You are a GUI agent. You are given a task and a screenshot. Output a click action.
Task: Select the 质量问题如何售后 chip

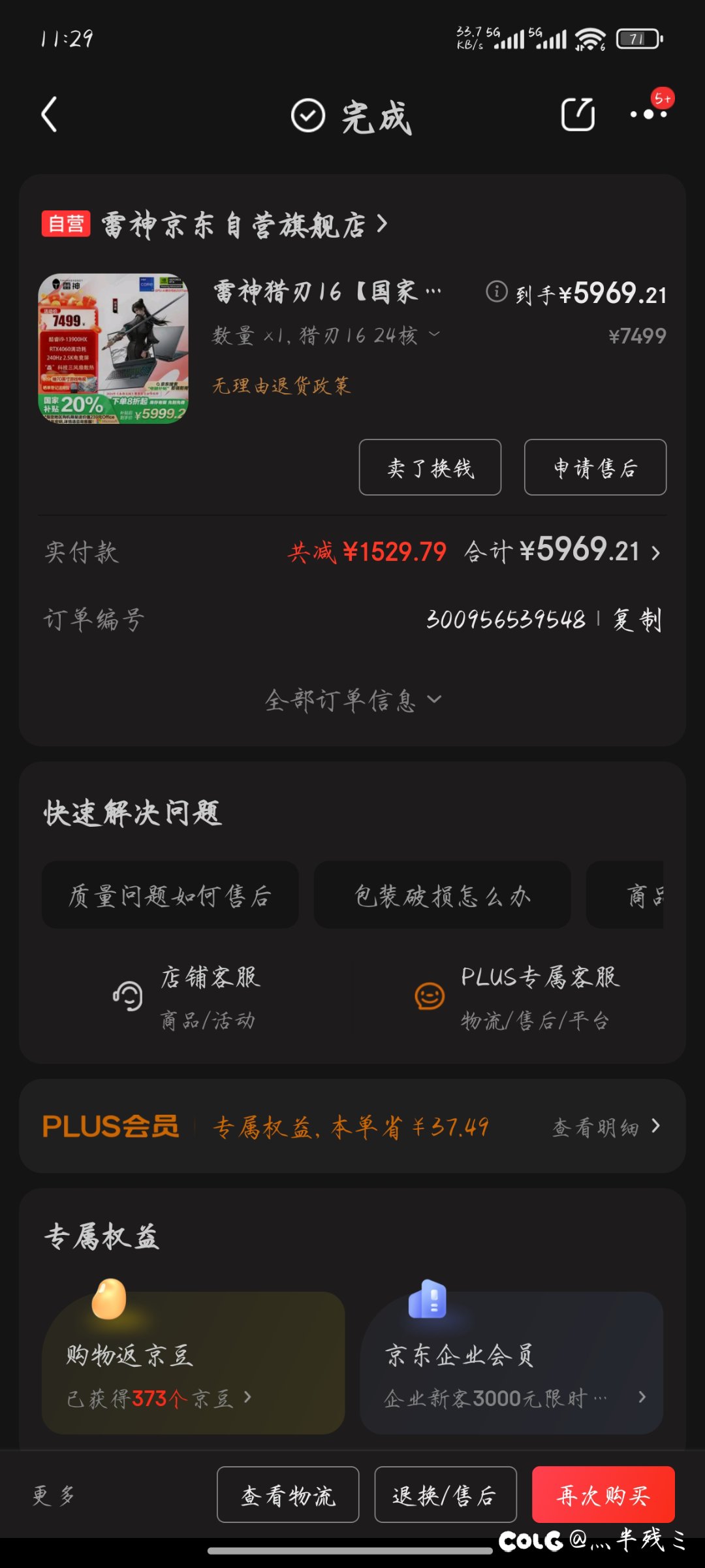pyautogui.click(x=170, y=895)
